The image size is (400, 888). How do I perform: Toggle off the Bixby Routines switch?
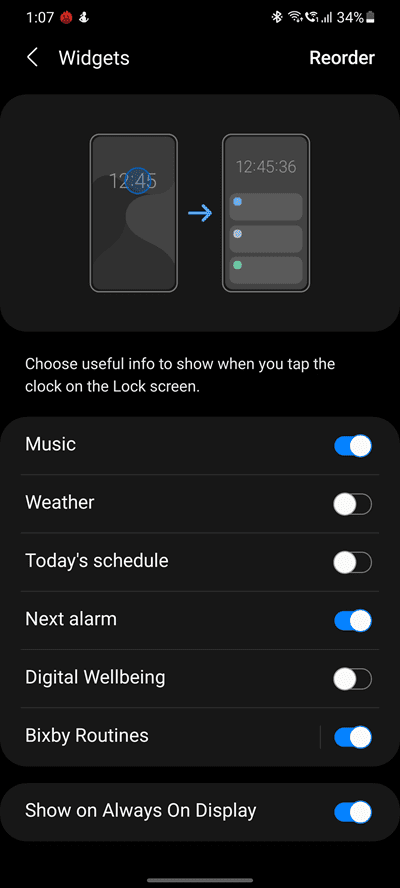pos(352,737)
